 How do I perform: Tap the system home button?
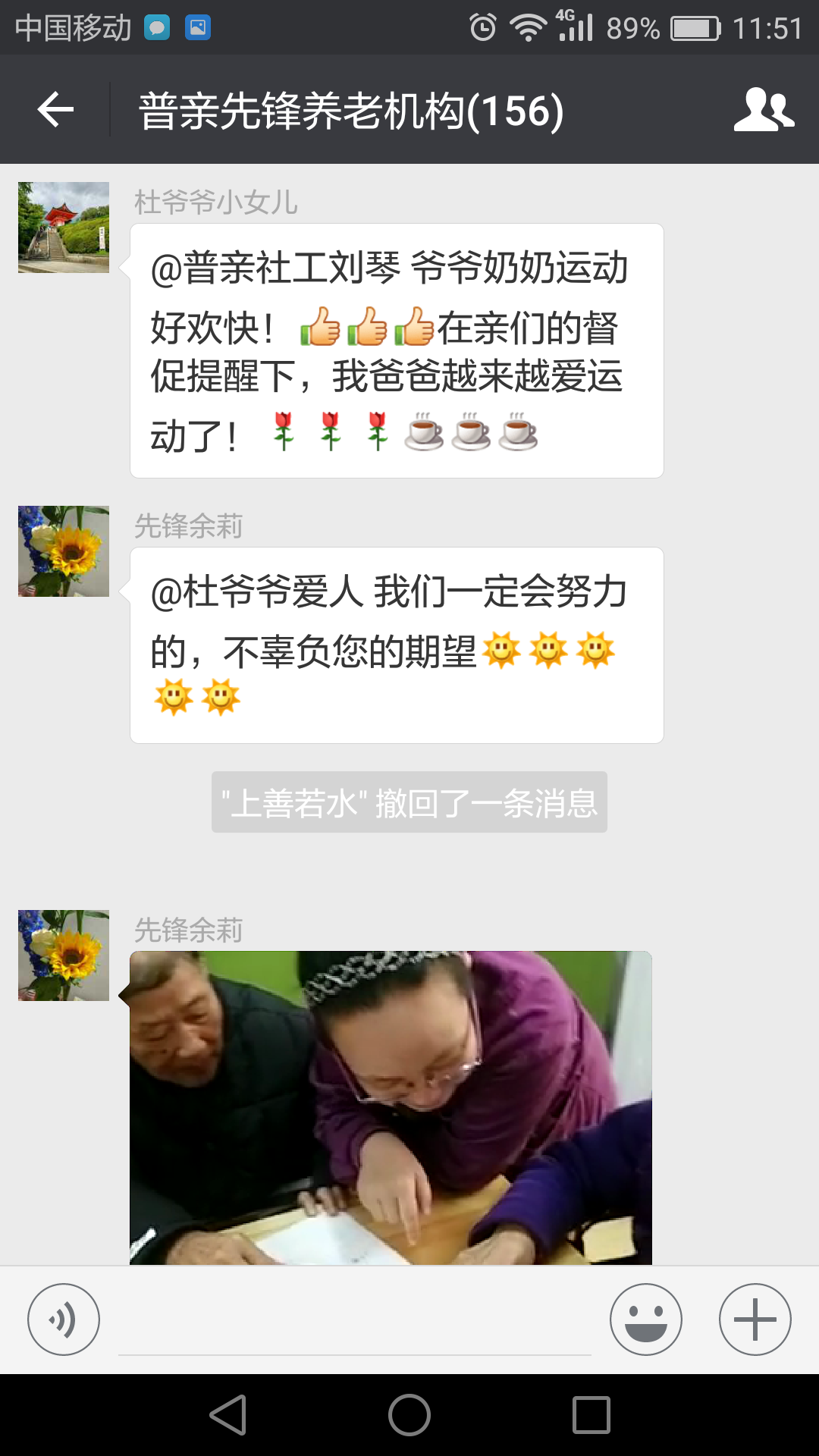409,1415
